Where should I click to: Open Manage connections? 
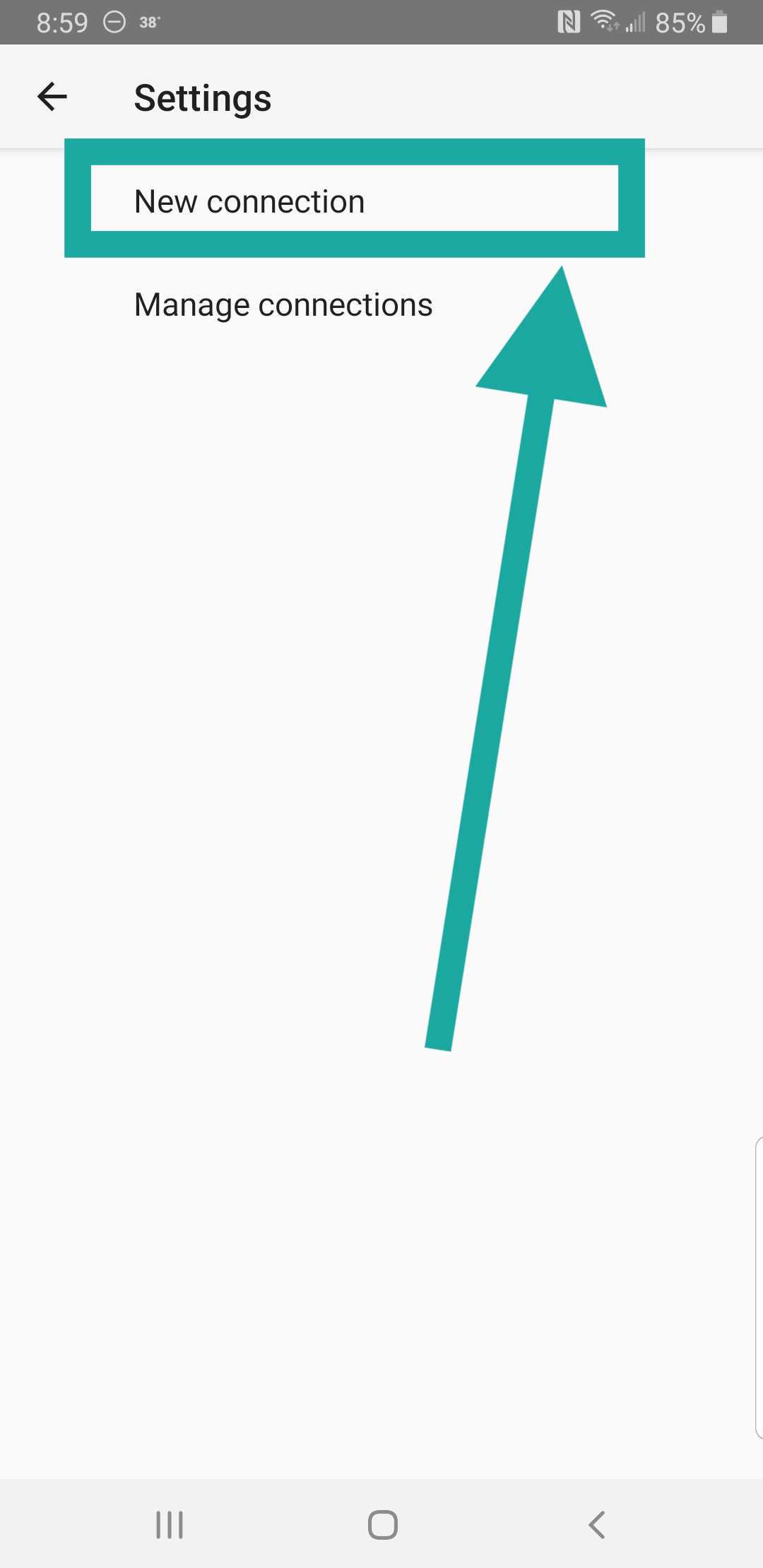coord(283,305)
